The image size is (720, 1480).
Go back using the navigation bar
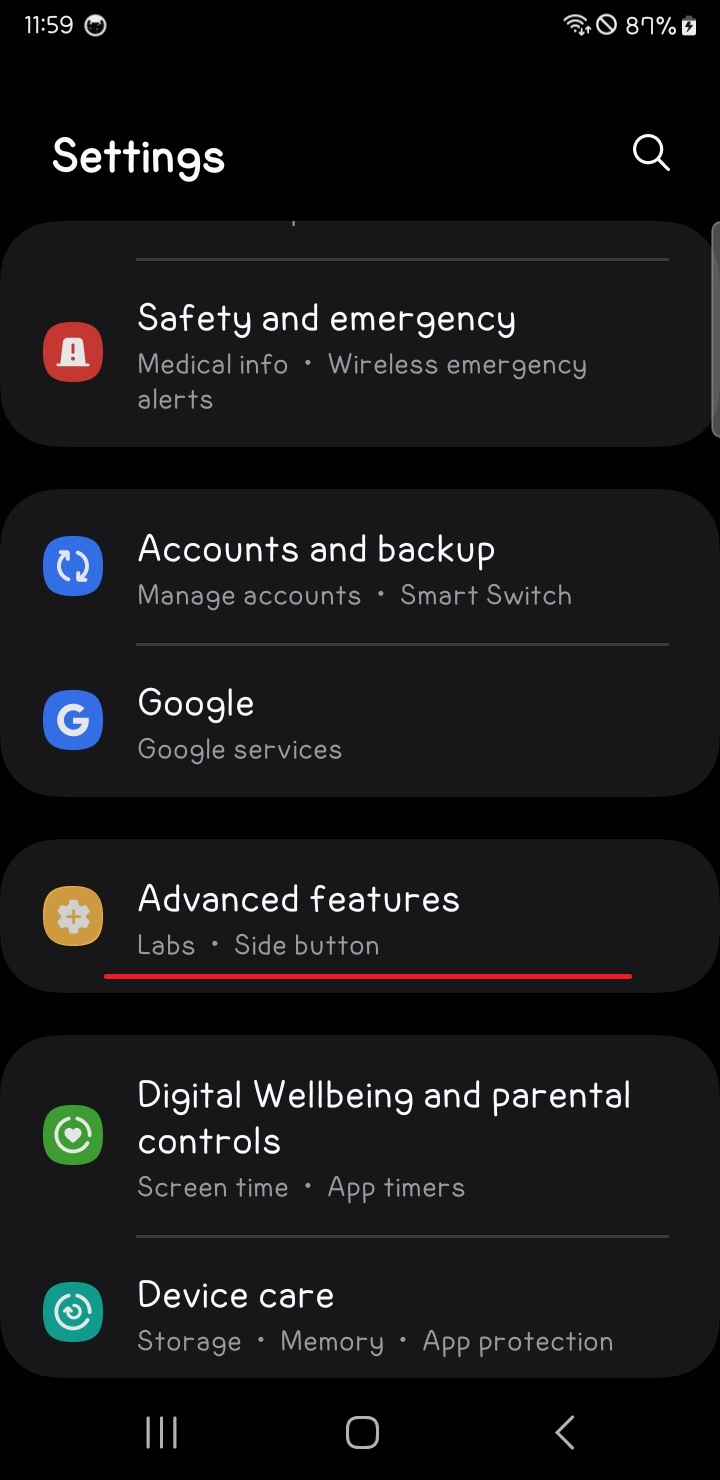pos(565,1432)
